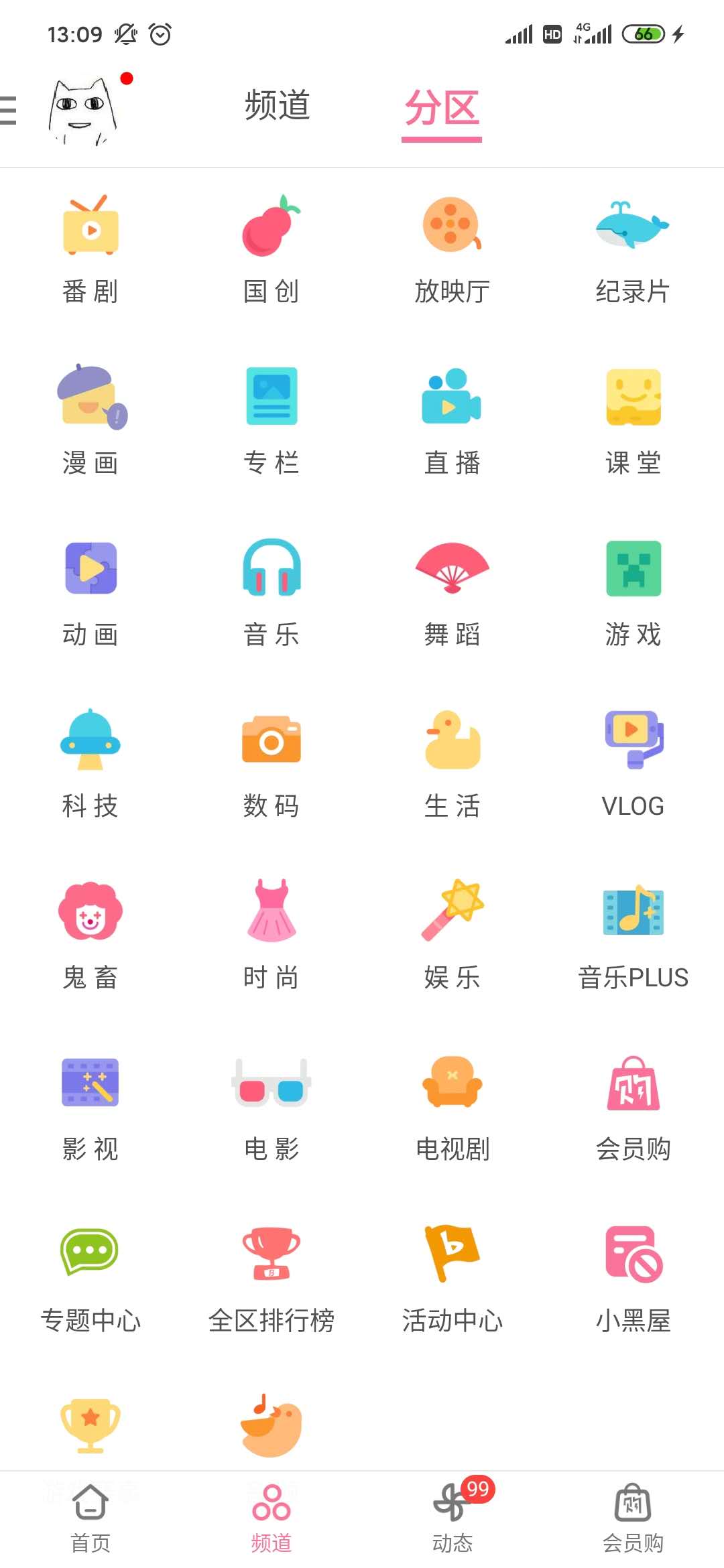Enter the 鬼畜 section with clown icon
The image size is (724, 1568).
click(x=90, y=931)
